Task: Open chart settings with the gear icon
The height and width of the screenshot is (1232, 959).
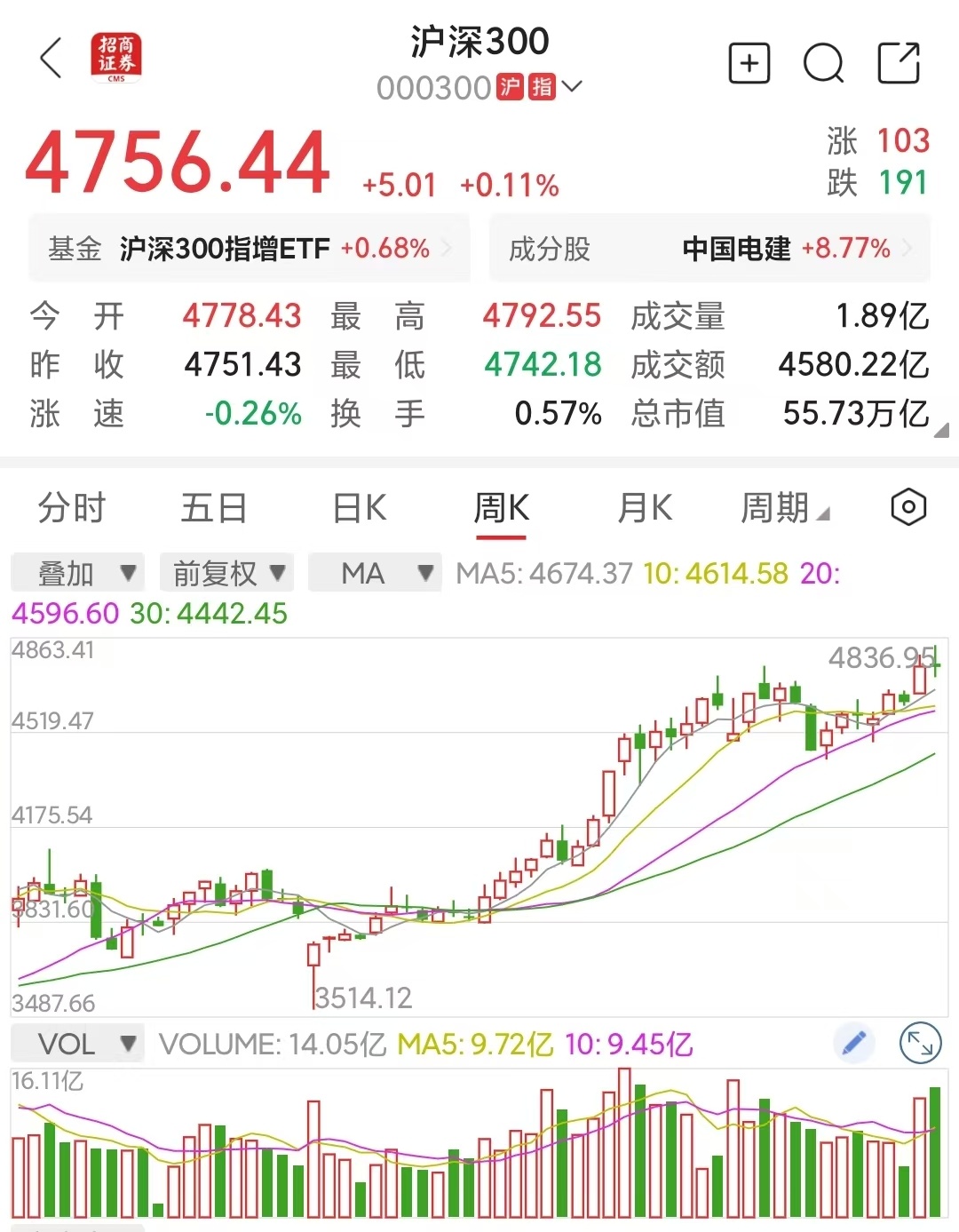Action: click(907, 507)
